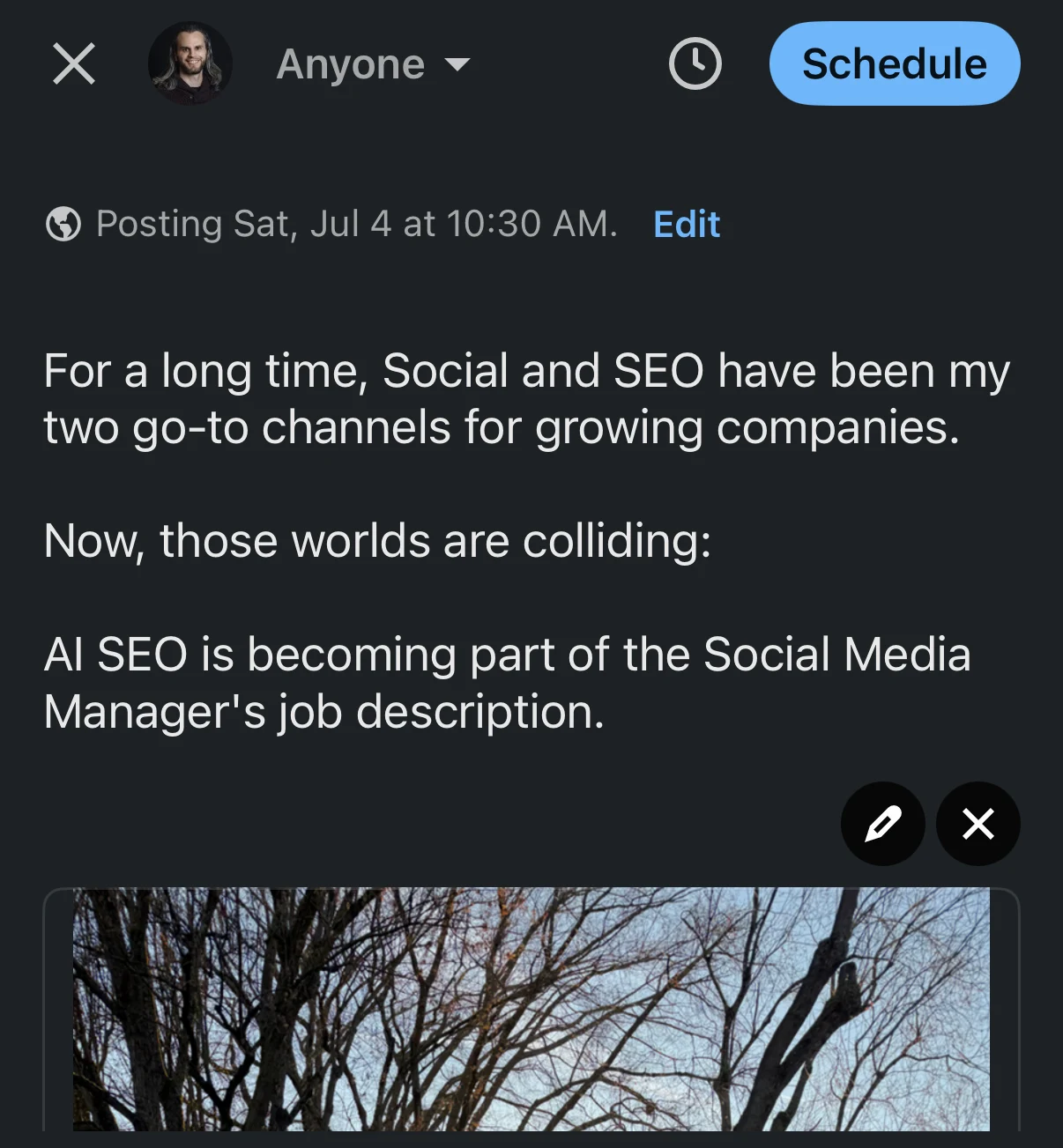Select the 'AI SEO' paragraph text
The width and height of the screenshot is (1063, 1148).
[x=507, y=683]
